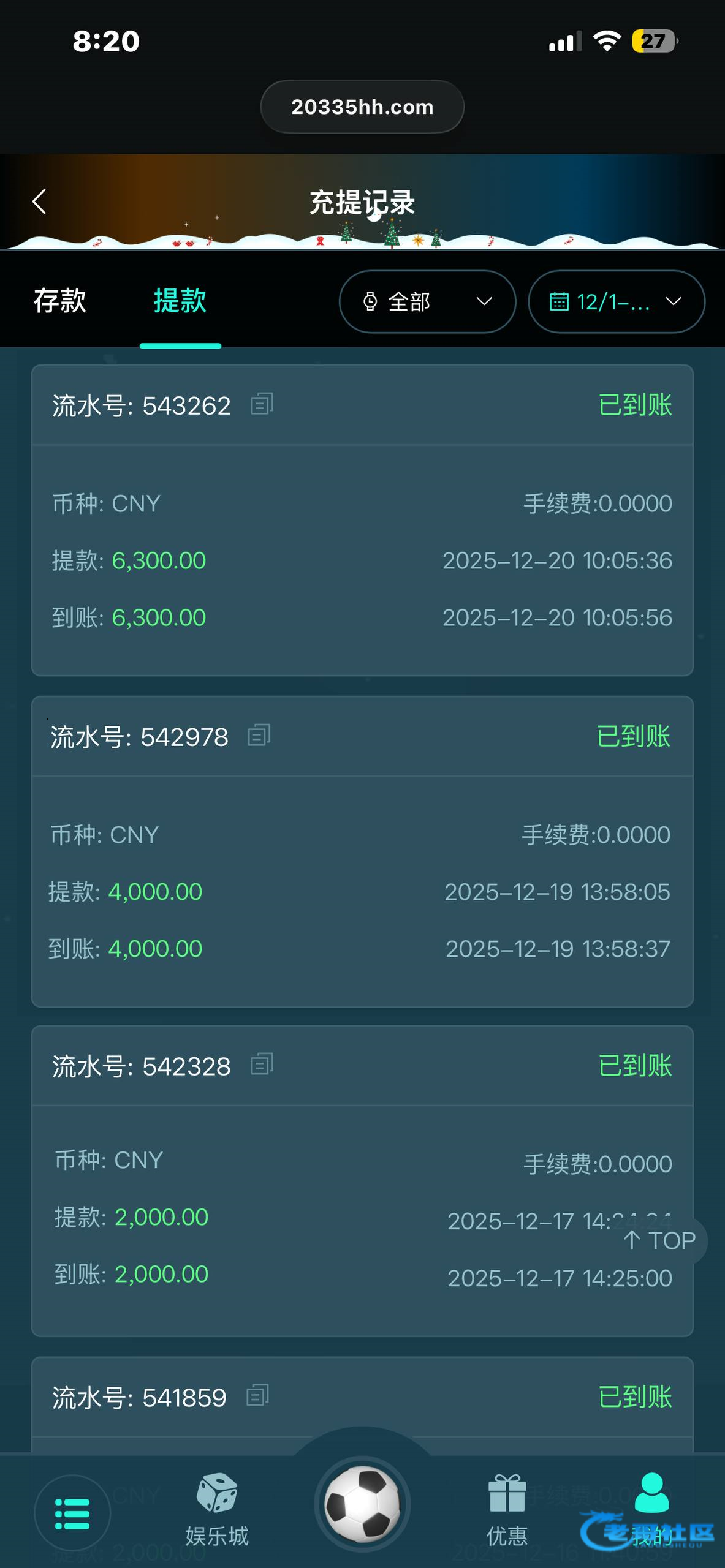Open the profile tab

coord(651,1494)
